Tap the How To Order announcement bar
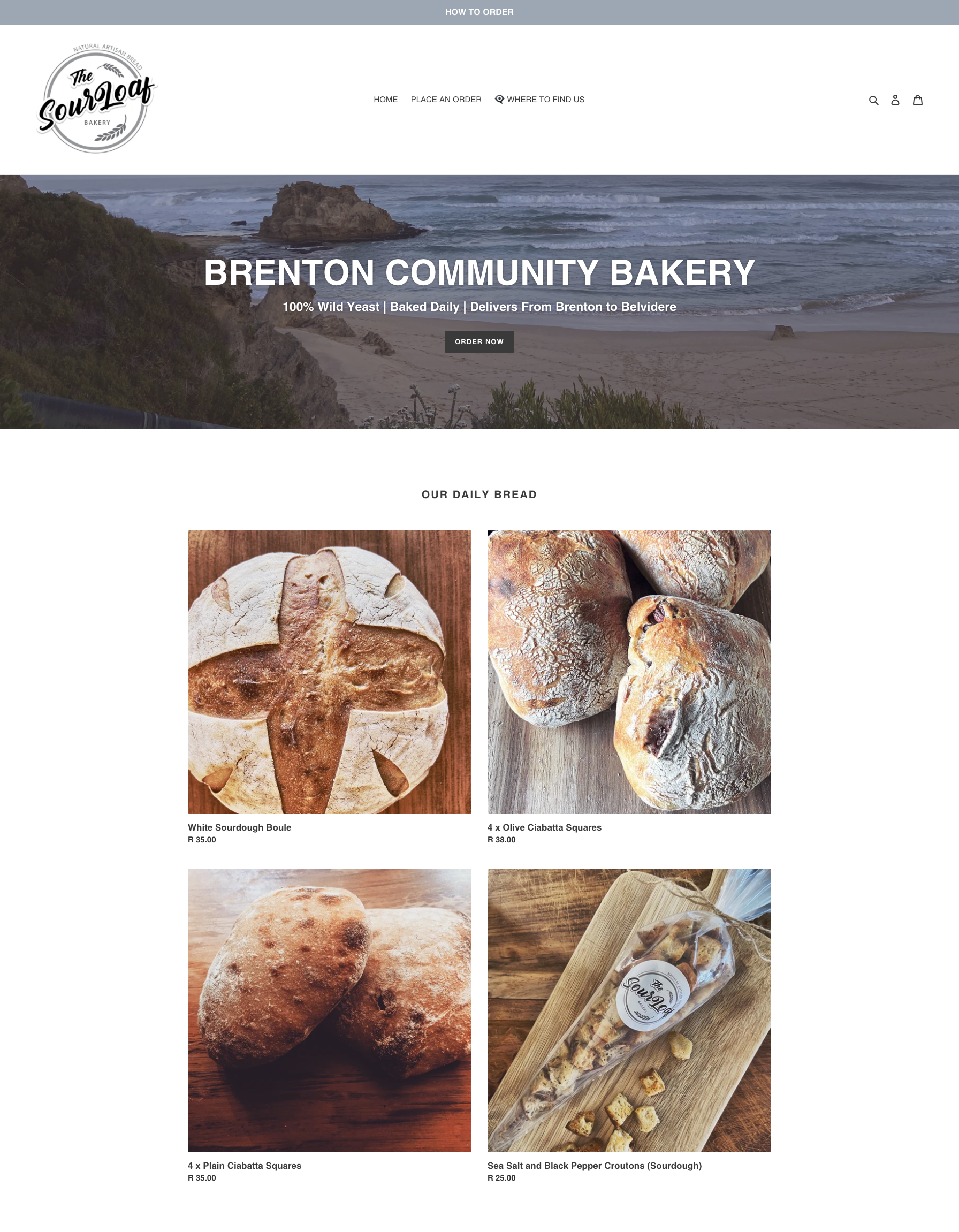The width and height of the screenshot is (959, 1232). pos(479,12)
